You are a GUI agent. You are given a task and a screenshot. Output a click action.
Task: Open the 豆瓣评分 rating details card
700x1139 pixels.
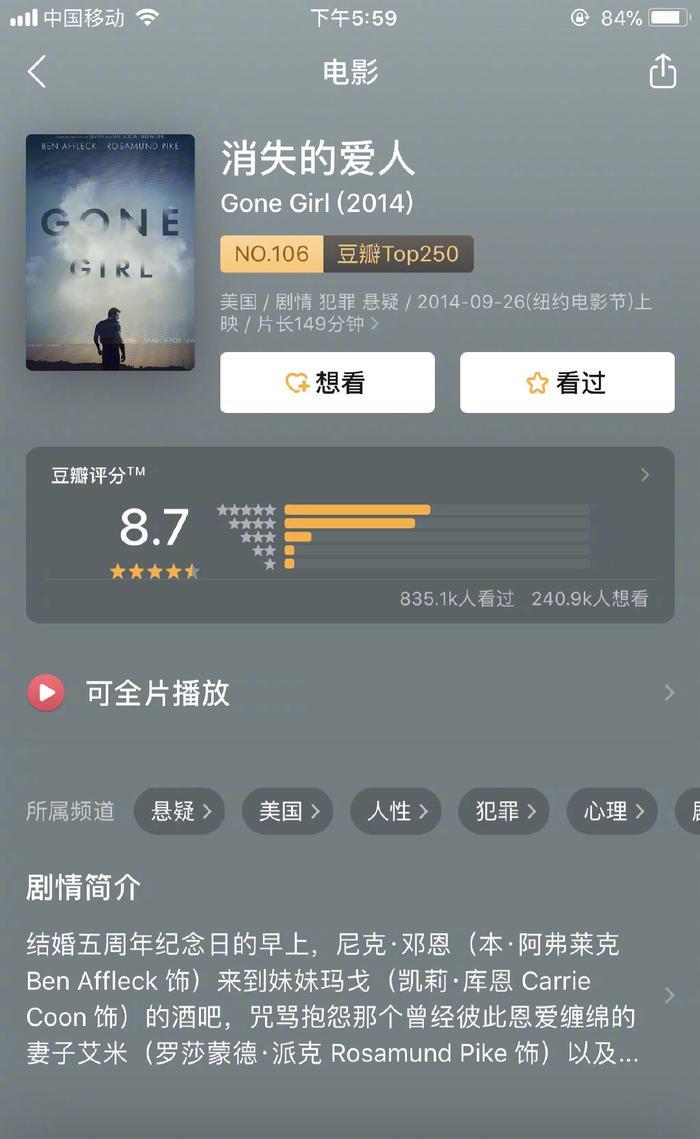coord(349,535)
